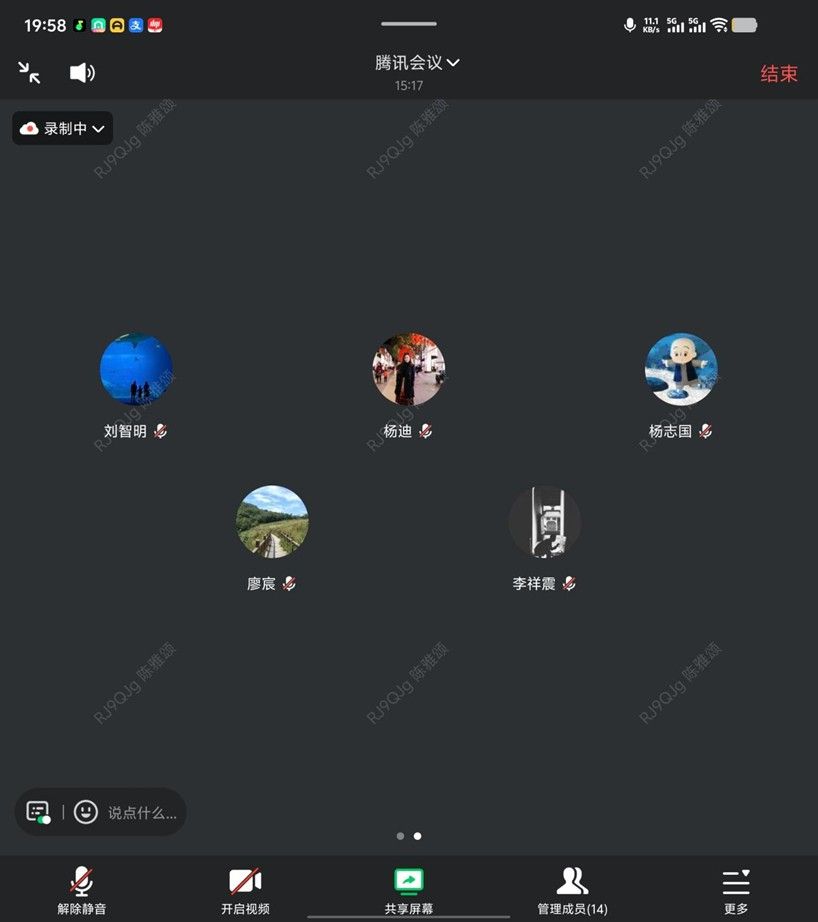The width and height of the screenshot is (818, 922).
Task: Select participant 李祥震's avatar
Action: tap(544, 521)
